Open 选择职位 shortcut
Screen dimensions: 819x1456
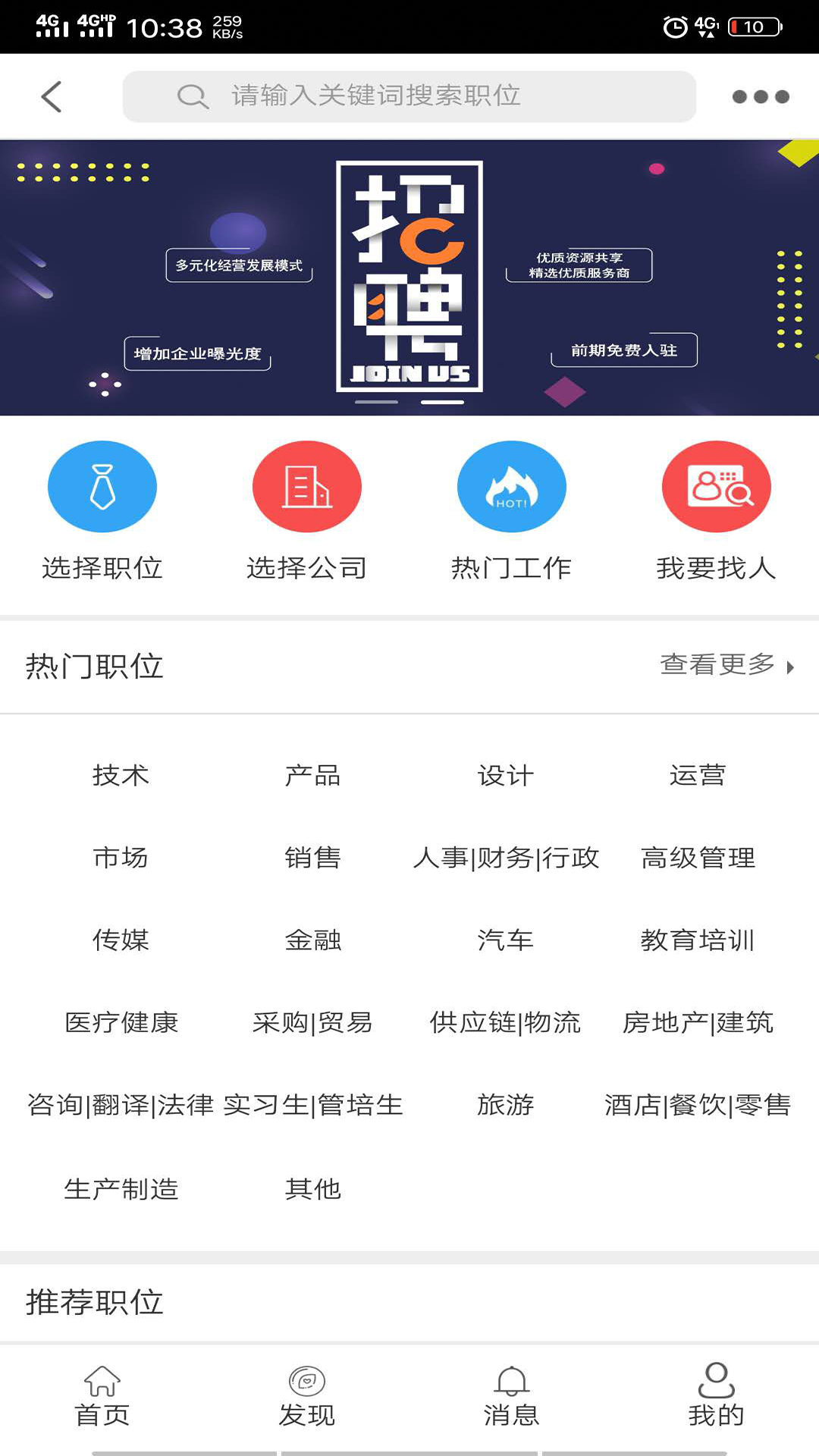pyautogui.click(x=102, y=510)
